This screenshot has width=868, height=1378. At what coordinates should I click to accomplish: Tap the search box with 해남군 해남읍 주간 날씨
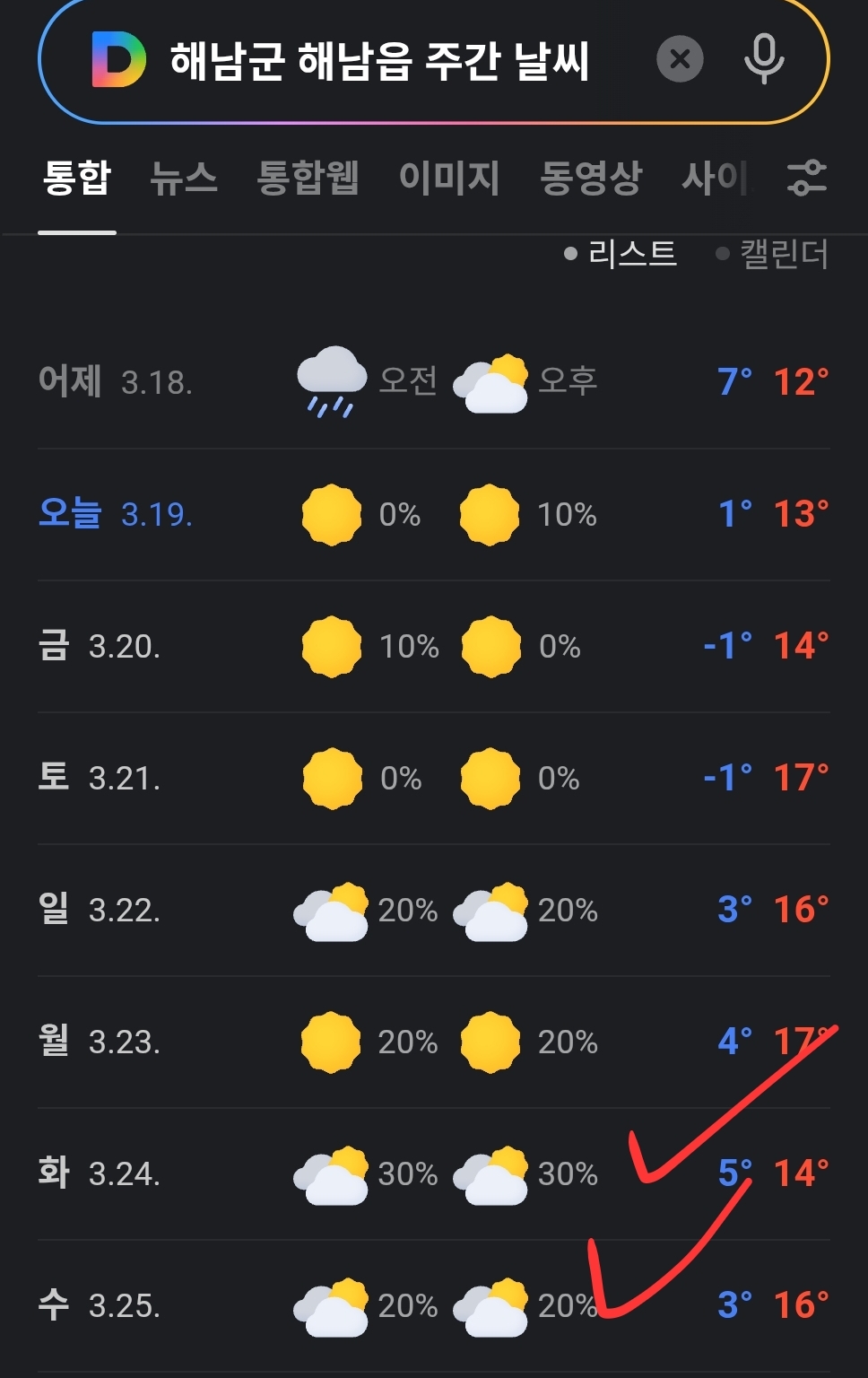coord(378,61)
